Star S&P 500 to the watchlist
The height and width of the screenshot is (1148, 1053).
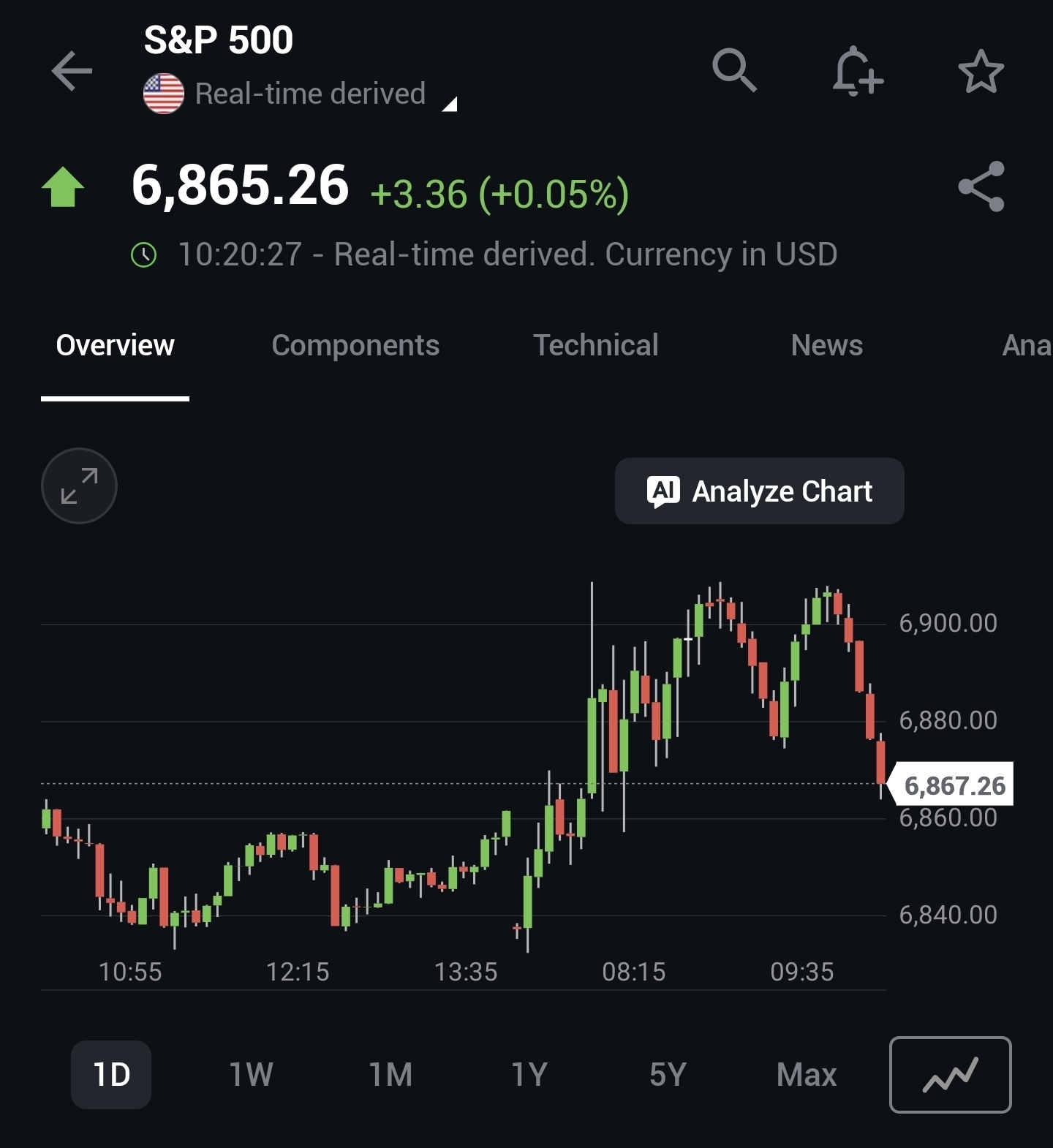(981, 71)
